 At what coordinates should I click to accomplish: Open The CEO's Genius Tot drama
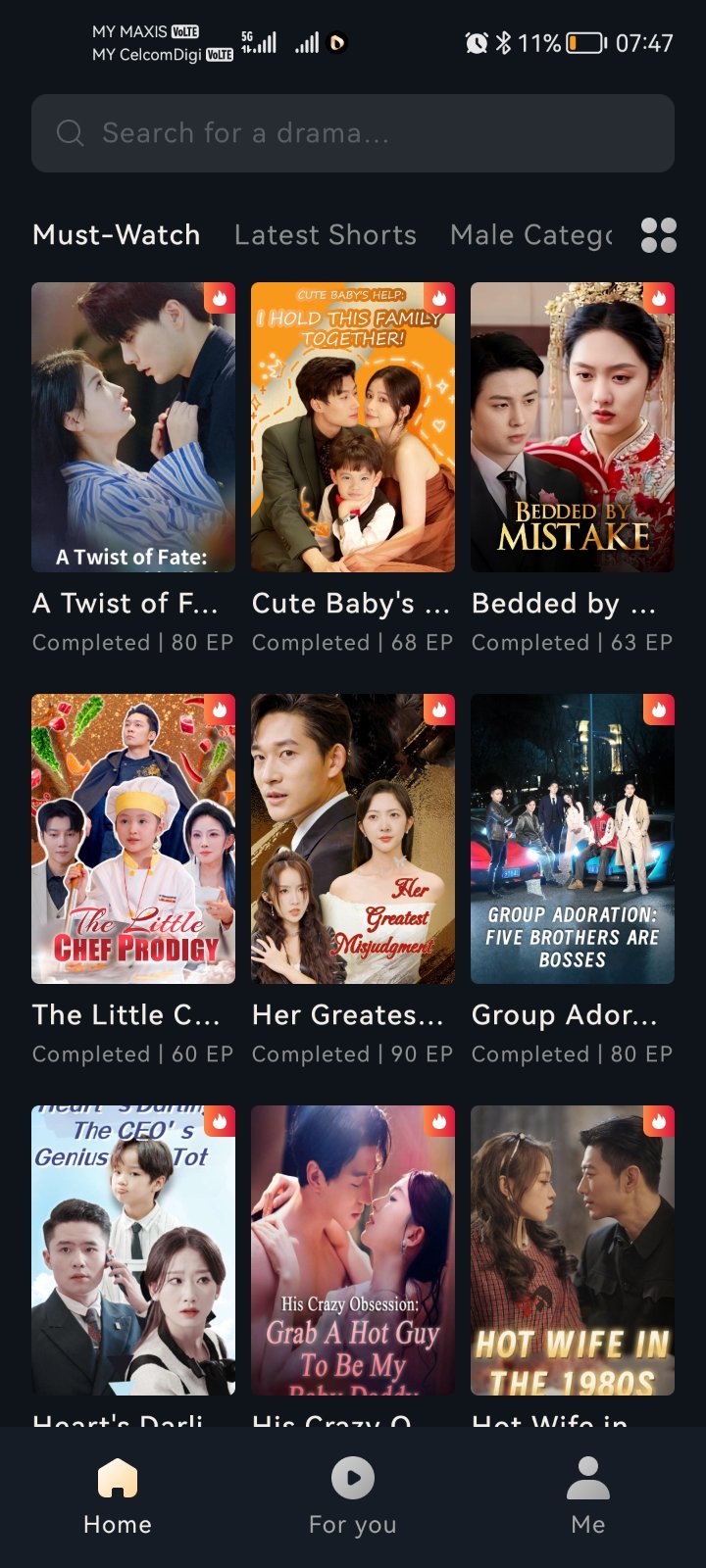coord(133,1250)
